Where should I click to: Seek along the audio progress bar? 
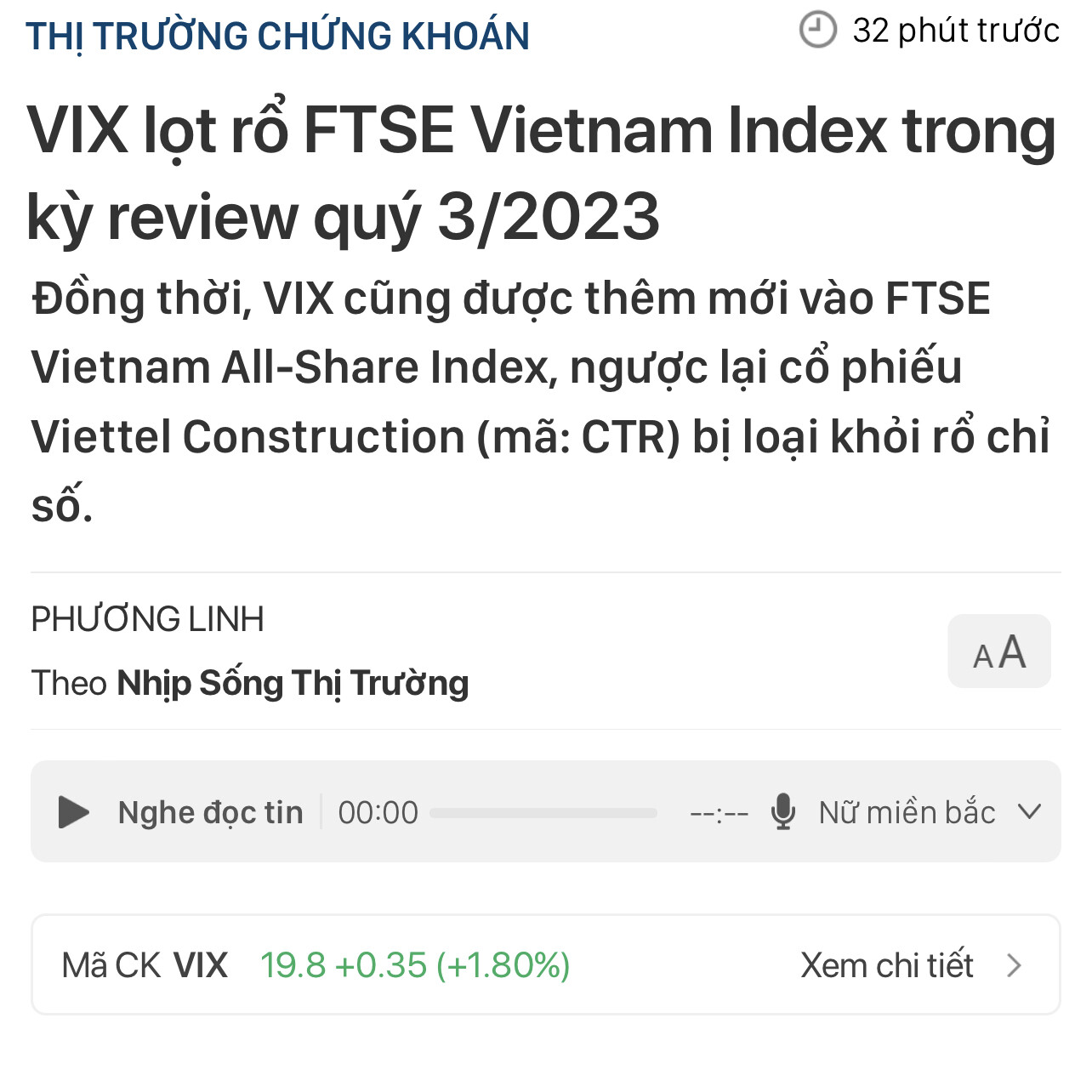click(x=543, y=813)
